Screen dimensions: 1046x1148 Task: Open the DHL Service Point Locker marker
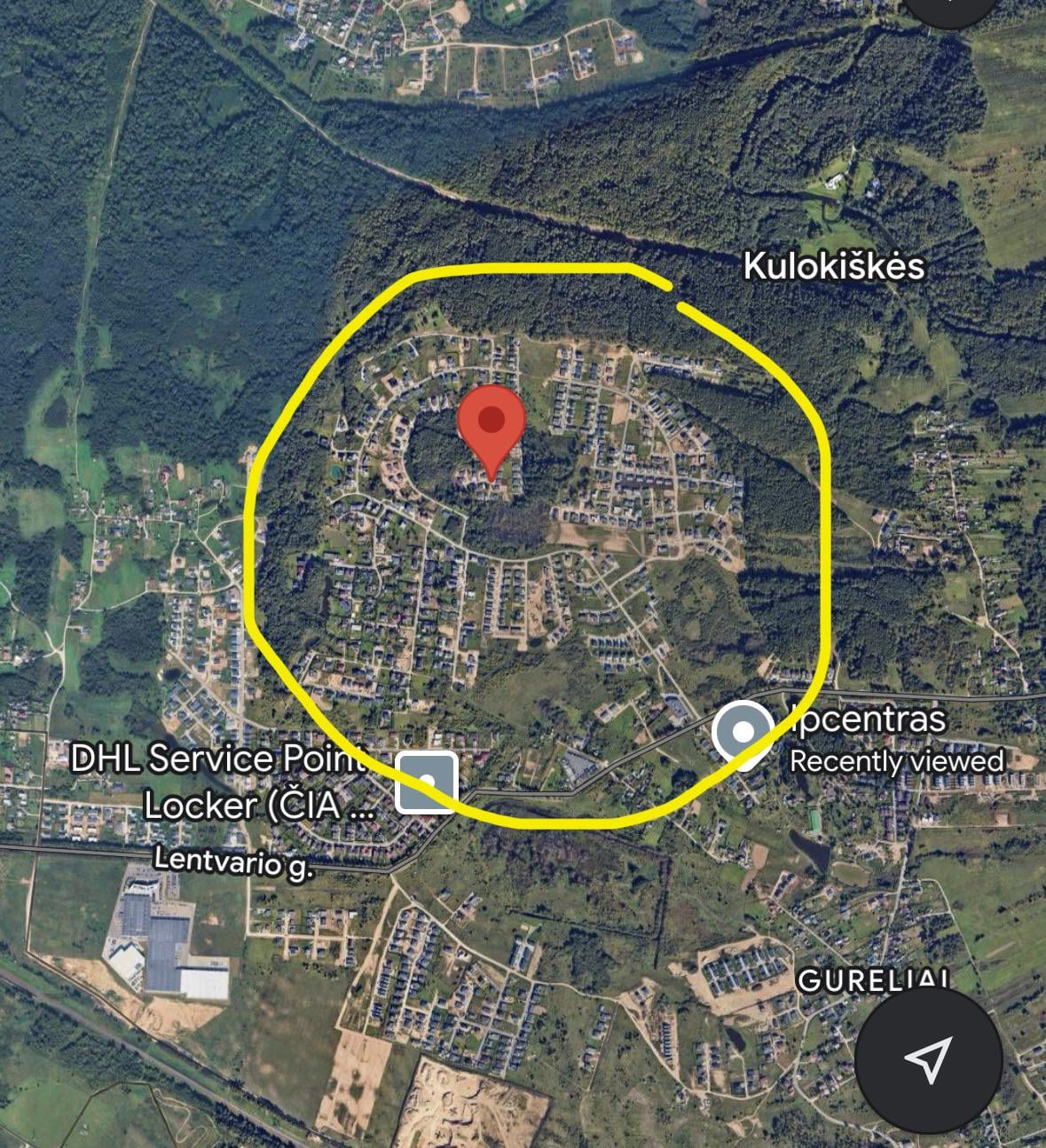pyautogui.click(x=426, y=782)
